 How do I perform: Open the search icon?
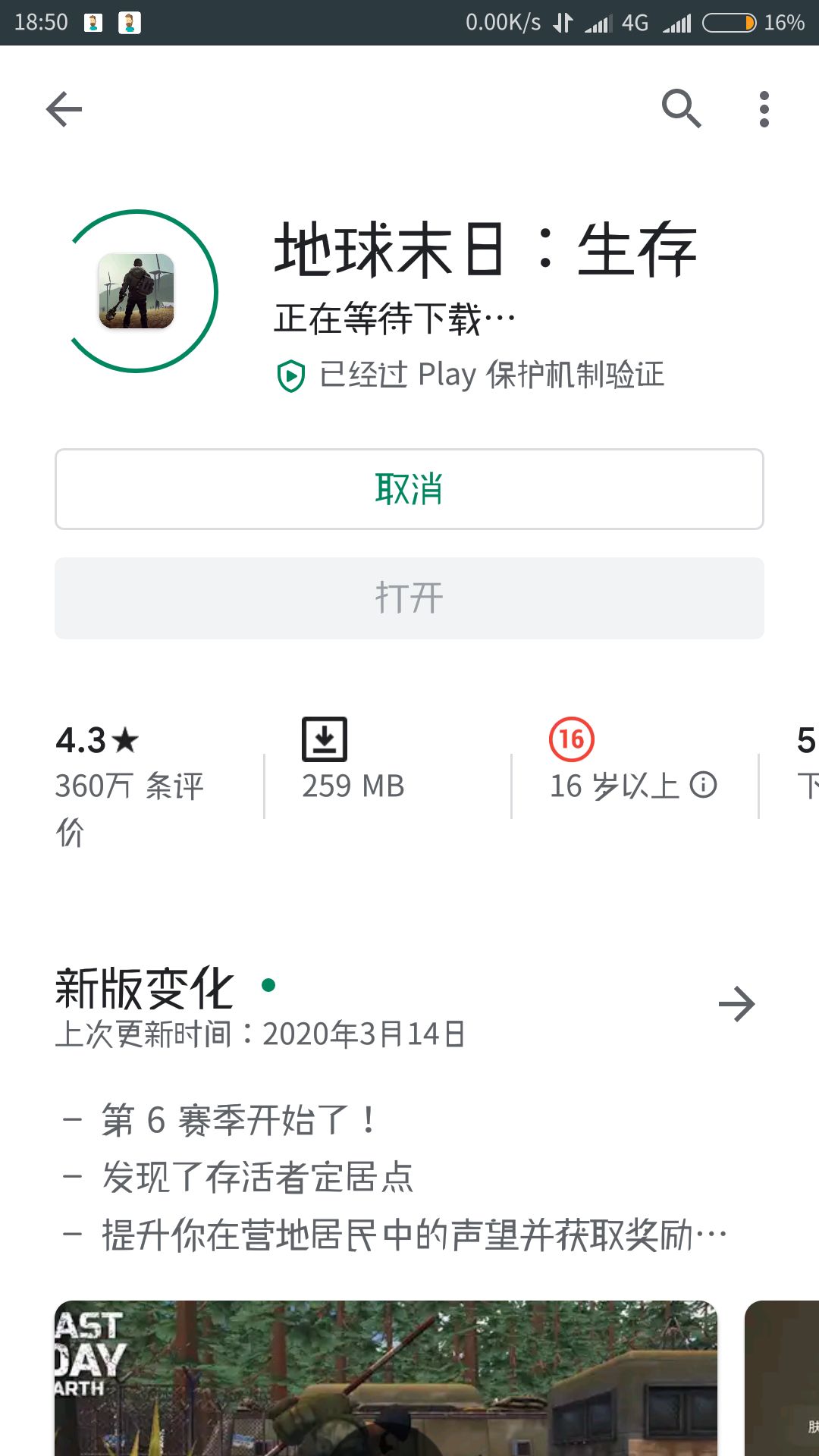point(681,108)
